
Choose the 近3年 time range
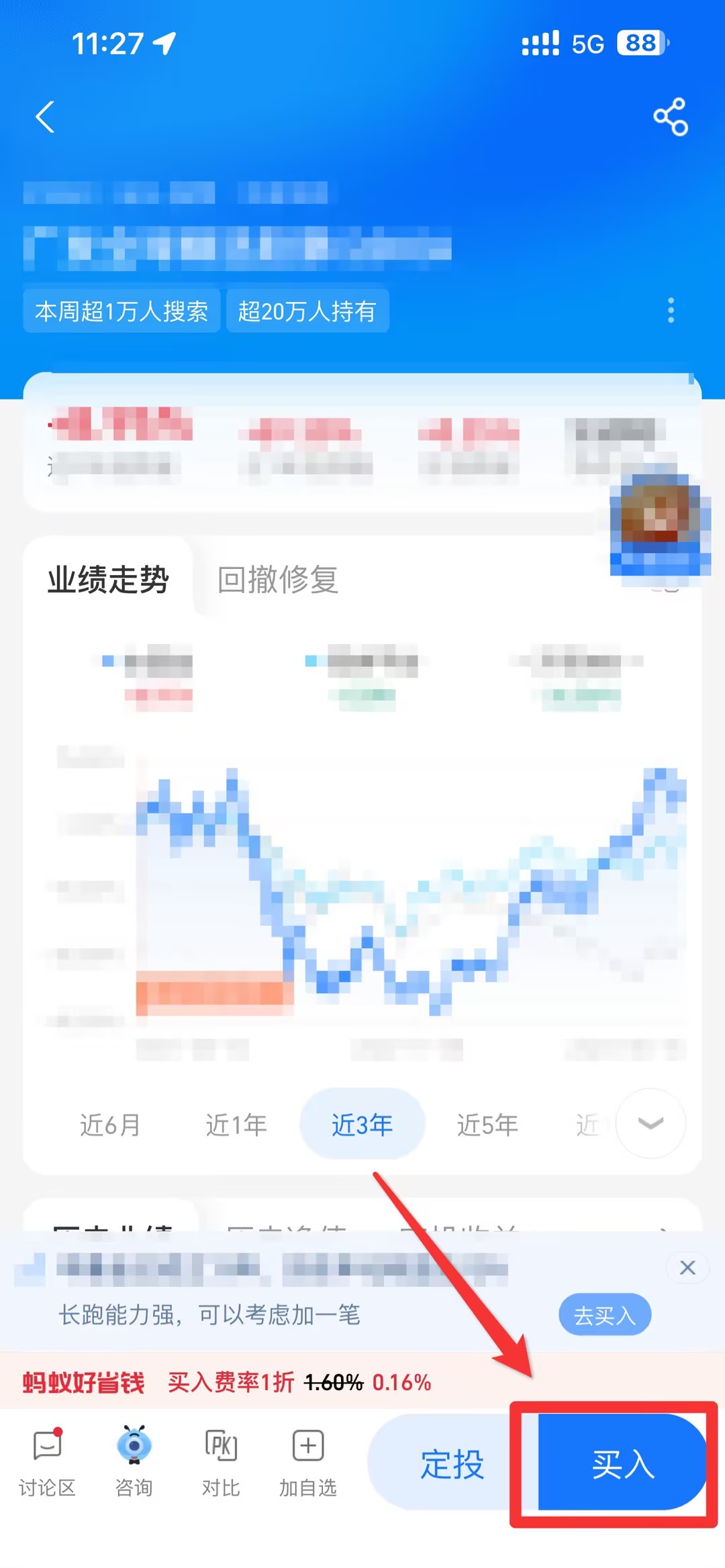362,1125
